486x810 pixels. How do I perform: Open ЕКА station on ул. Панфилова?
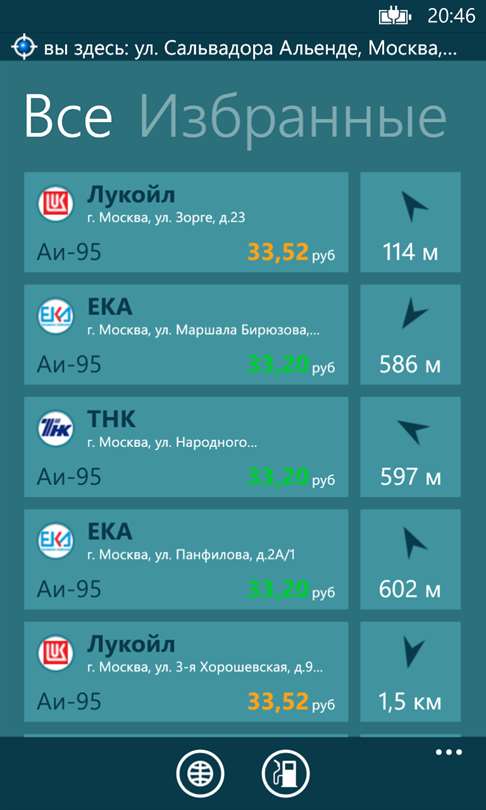tap(186, 559)
